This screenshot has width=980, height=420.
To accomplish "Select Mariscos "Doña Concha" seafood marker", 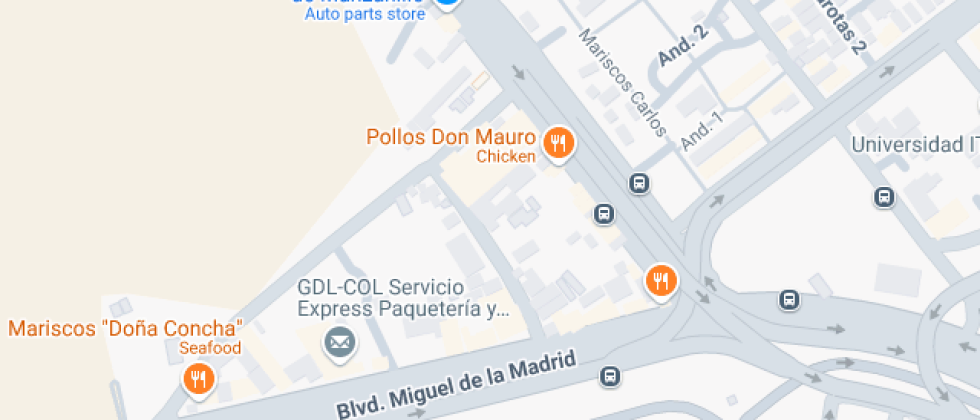I will click(x=198, y=379).
